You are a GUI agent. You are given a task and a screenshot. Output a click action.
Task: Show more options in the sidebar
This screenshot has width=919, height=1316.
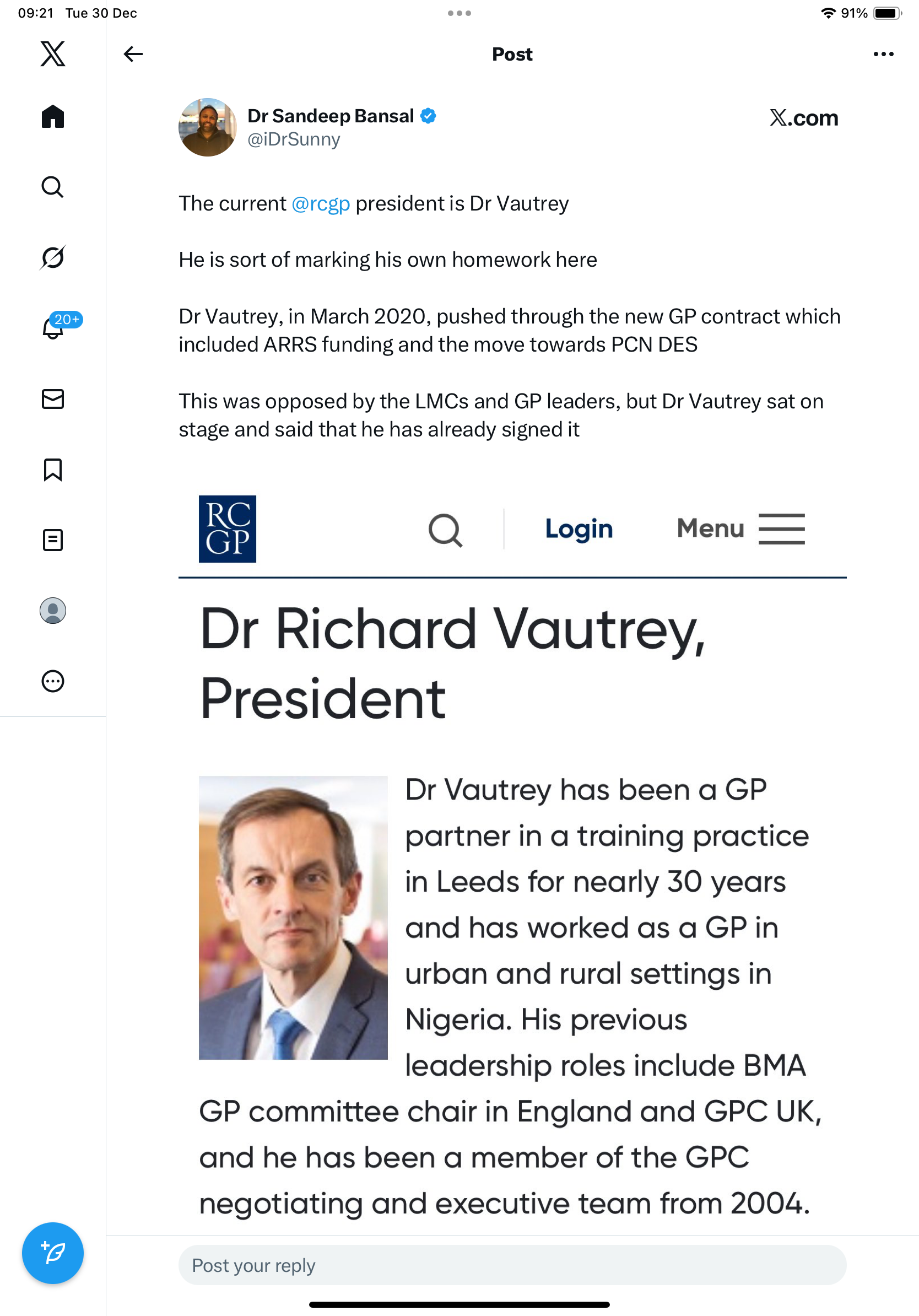pyautogui.click(x=53, y=681)
